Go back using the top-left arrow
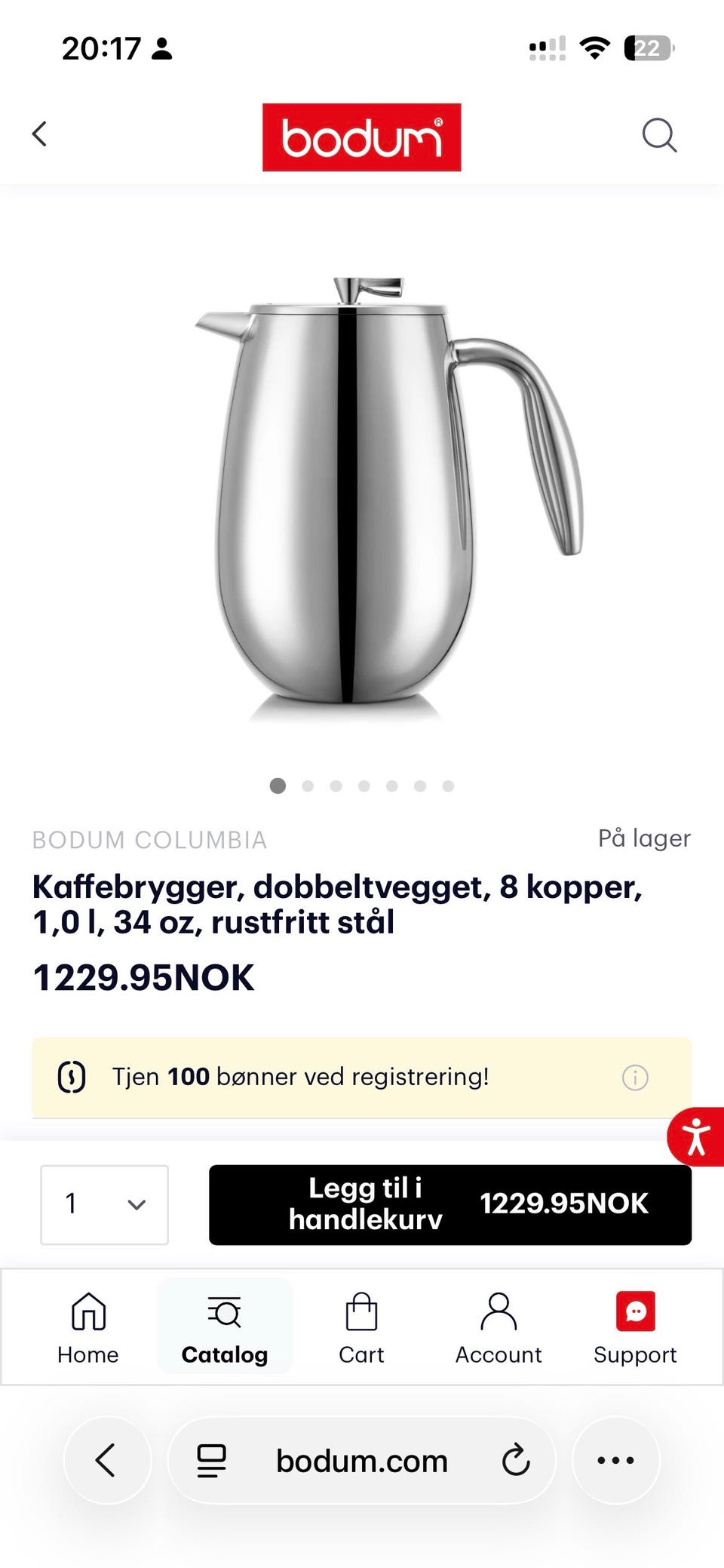The width and height of the screenshot is (724, 1568). 40,134
